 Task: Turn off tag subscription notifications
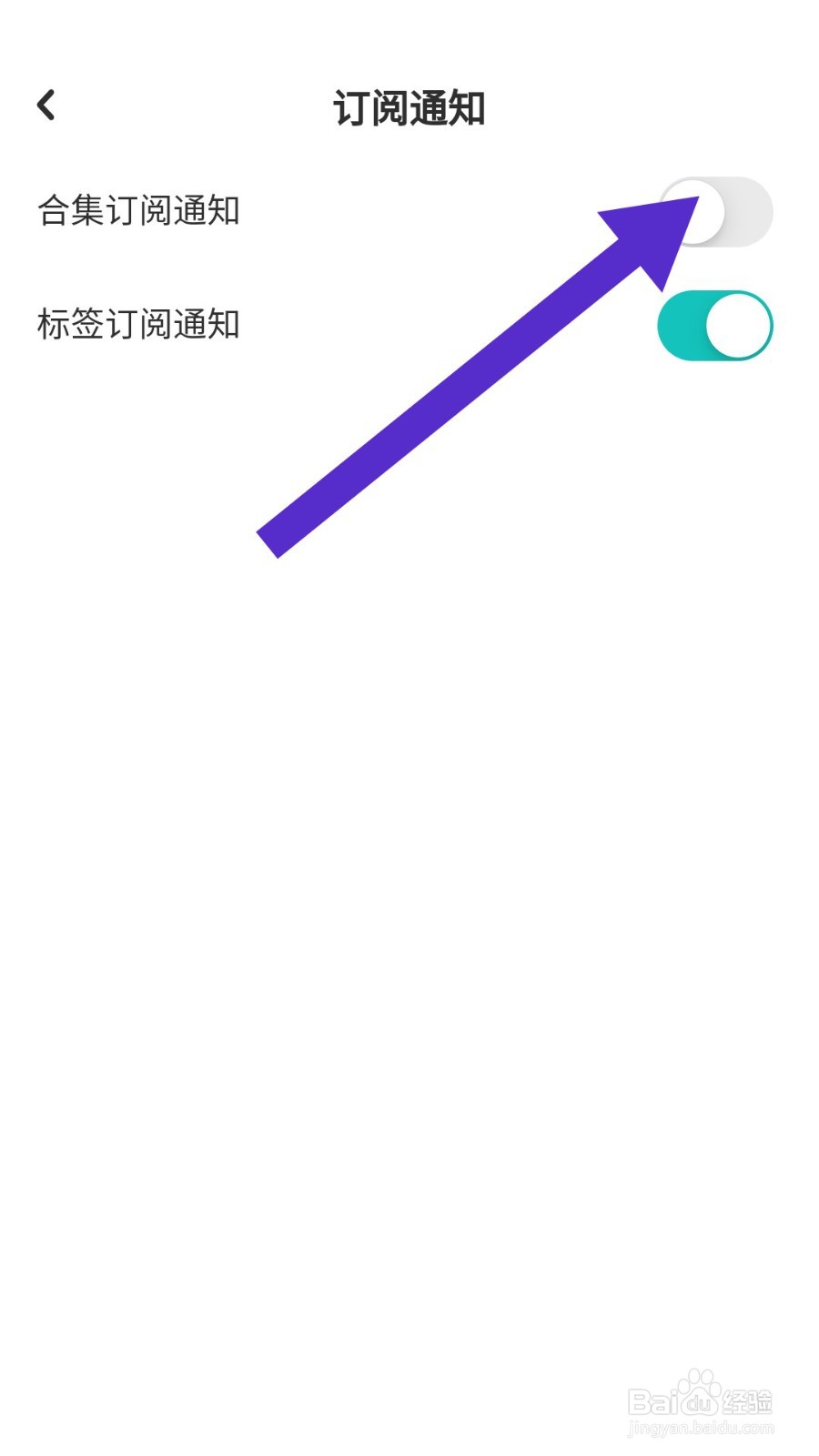714,325
